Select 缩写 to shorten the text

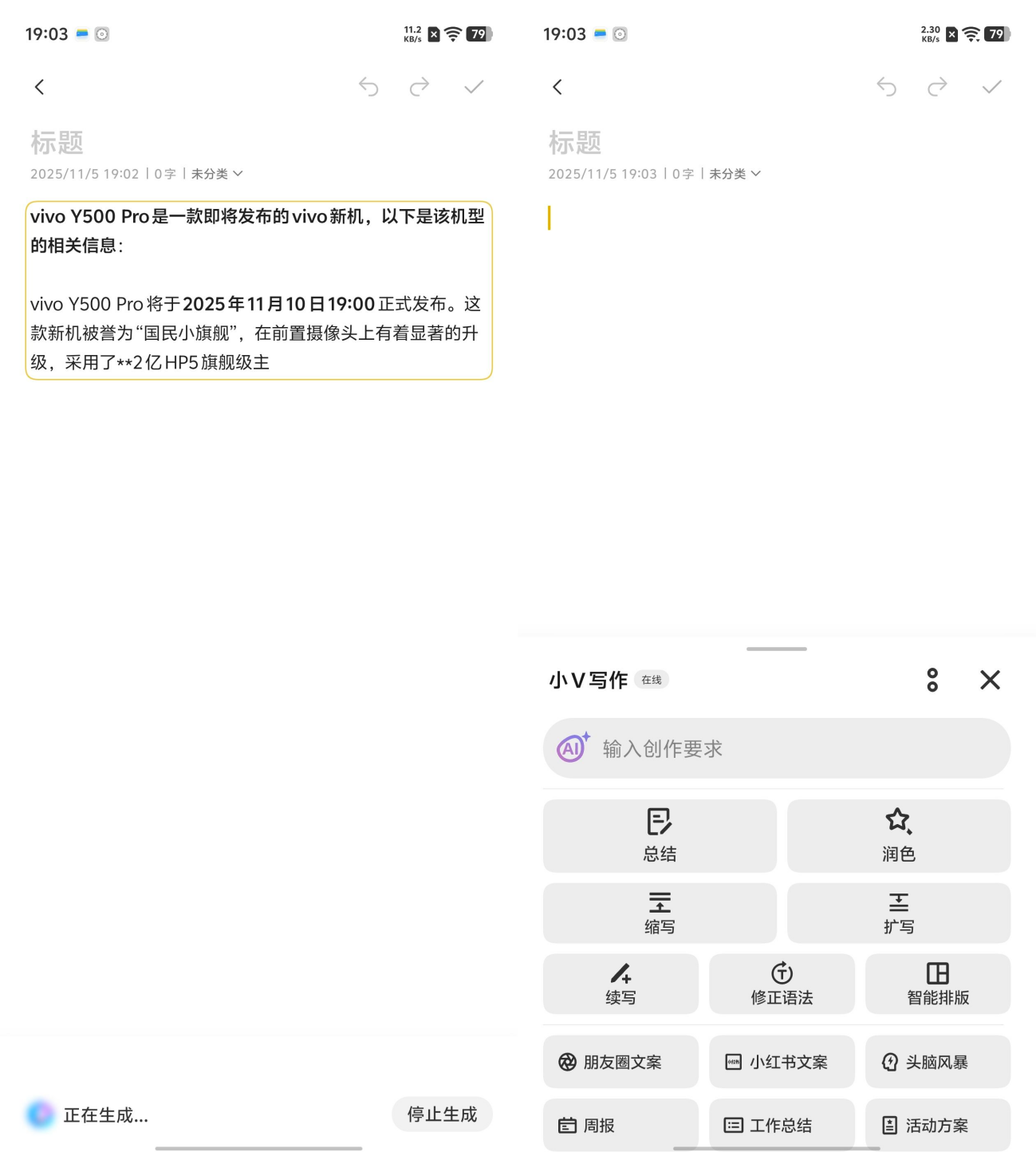pyautogui.click(x=660, y=913)
